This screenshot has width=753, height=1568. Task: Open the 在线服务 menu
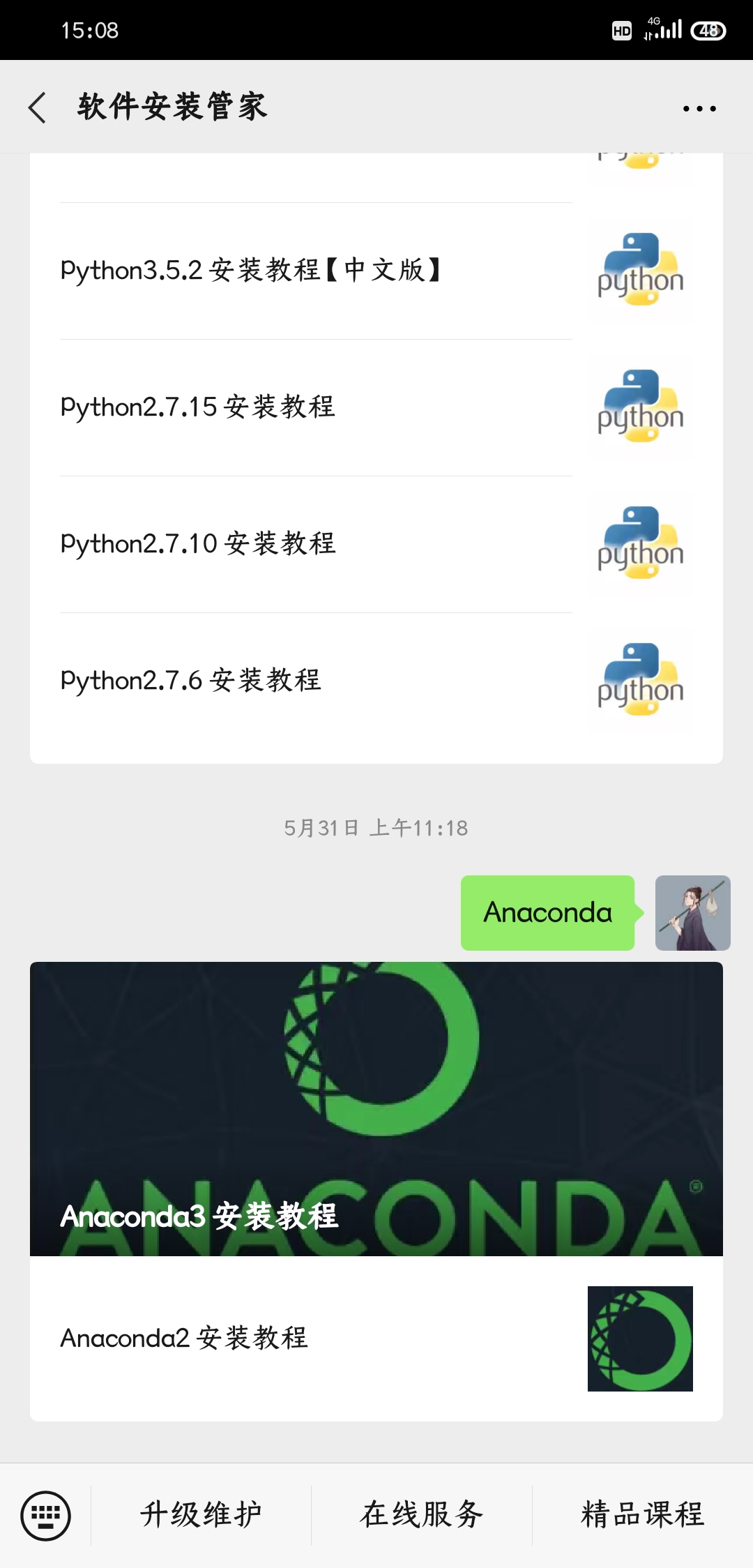(x=422, y=1515)
